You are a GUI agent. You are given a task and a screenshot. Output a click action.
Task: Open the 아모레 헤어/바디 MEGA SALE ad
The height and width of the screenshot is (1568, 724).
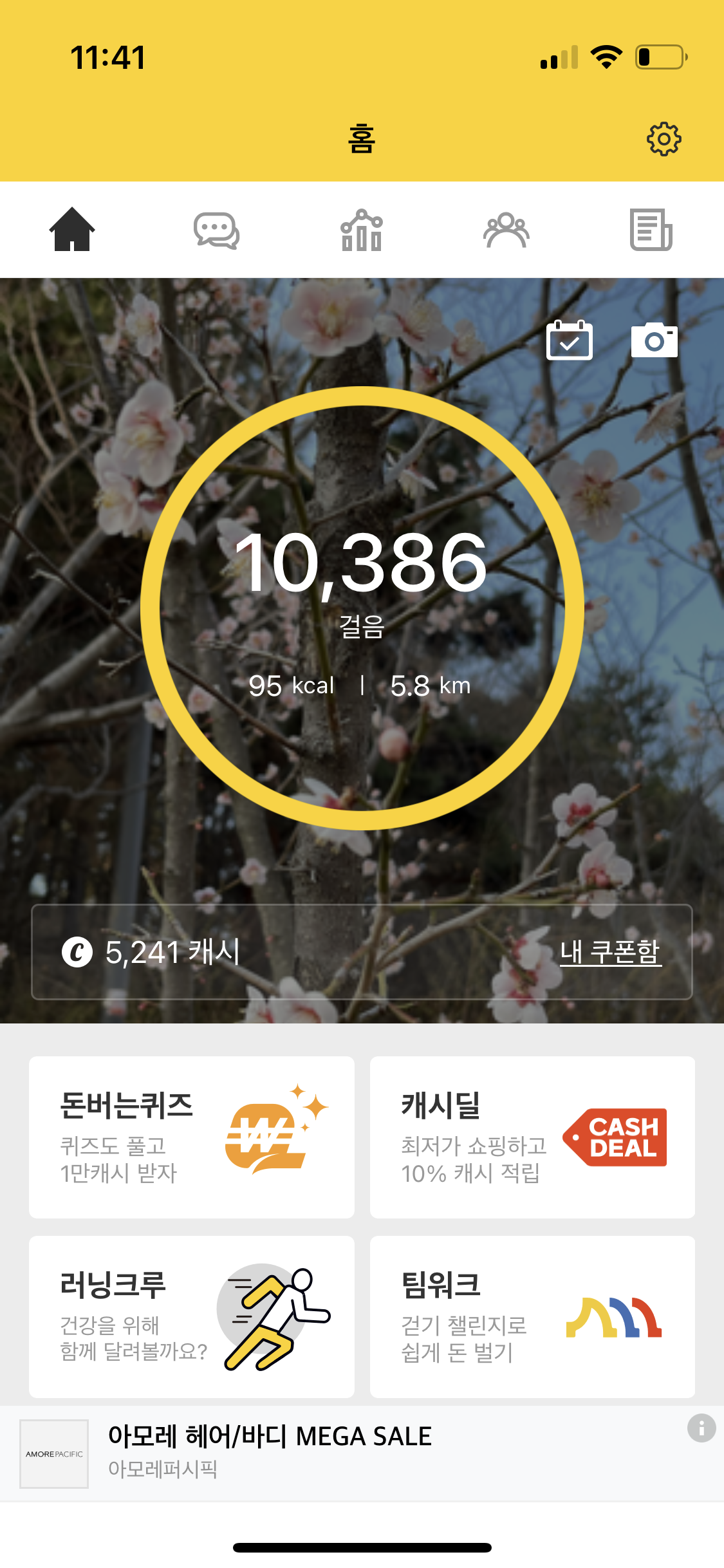(x=270, y=1452)
